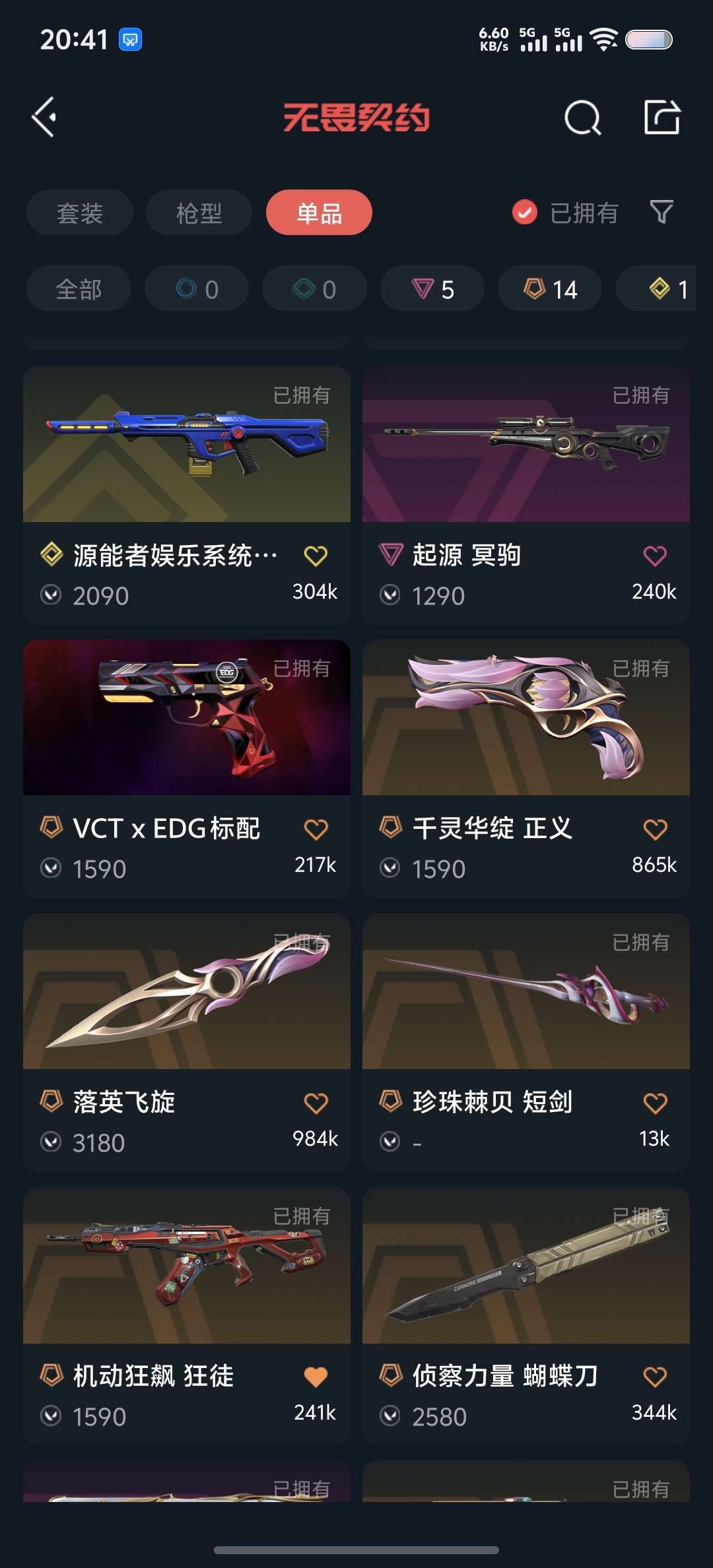Open the search icon in the header
This screenshot has height=1568, width=713.
coord(582,118)
